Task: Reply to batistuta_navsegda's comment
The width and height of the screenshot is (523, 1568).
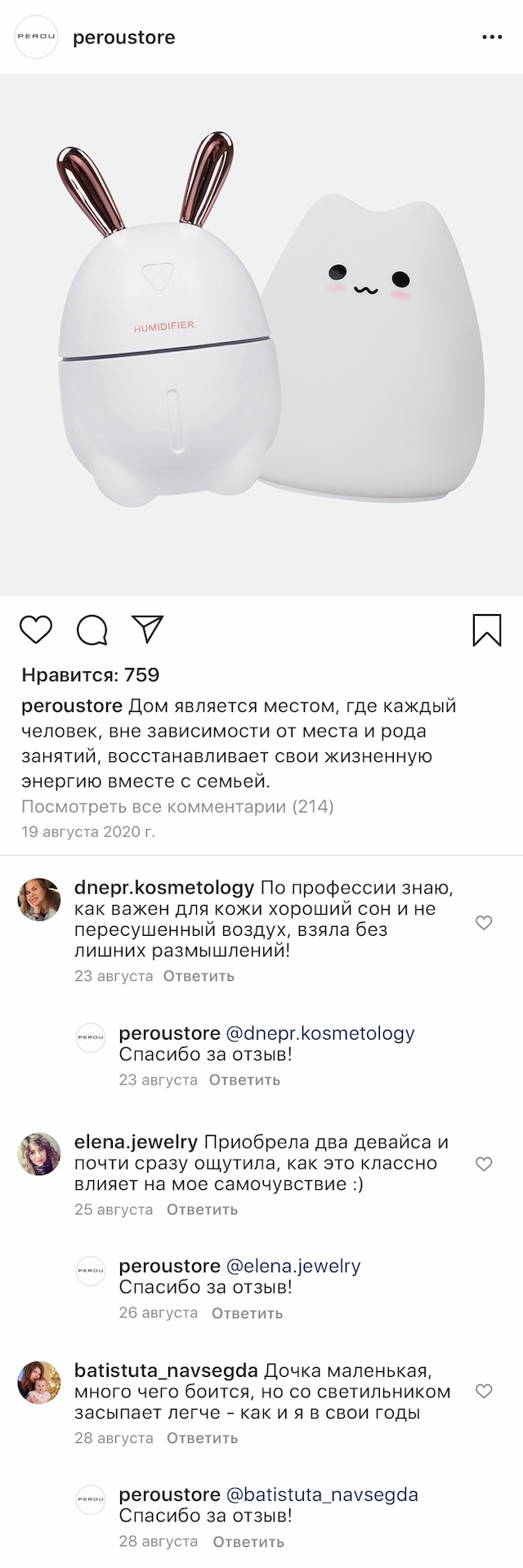Action: pyautogui.click(x=202, y=1438)
